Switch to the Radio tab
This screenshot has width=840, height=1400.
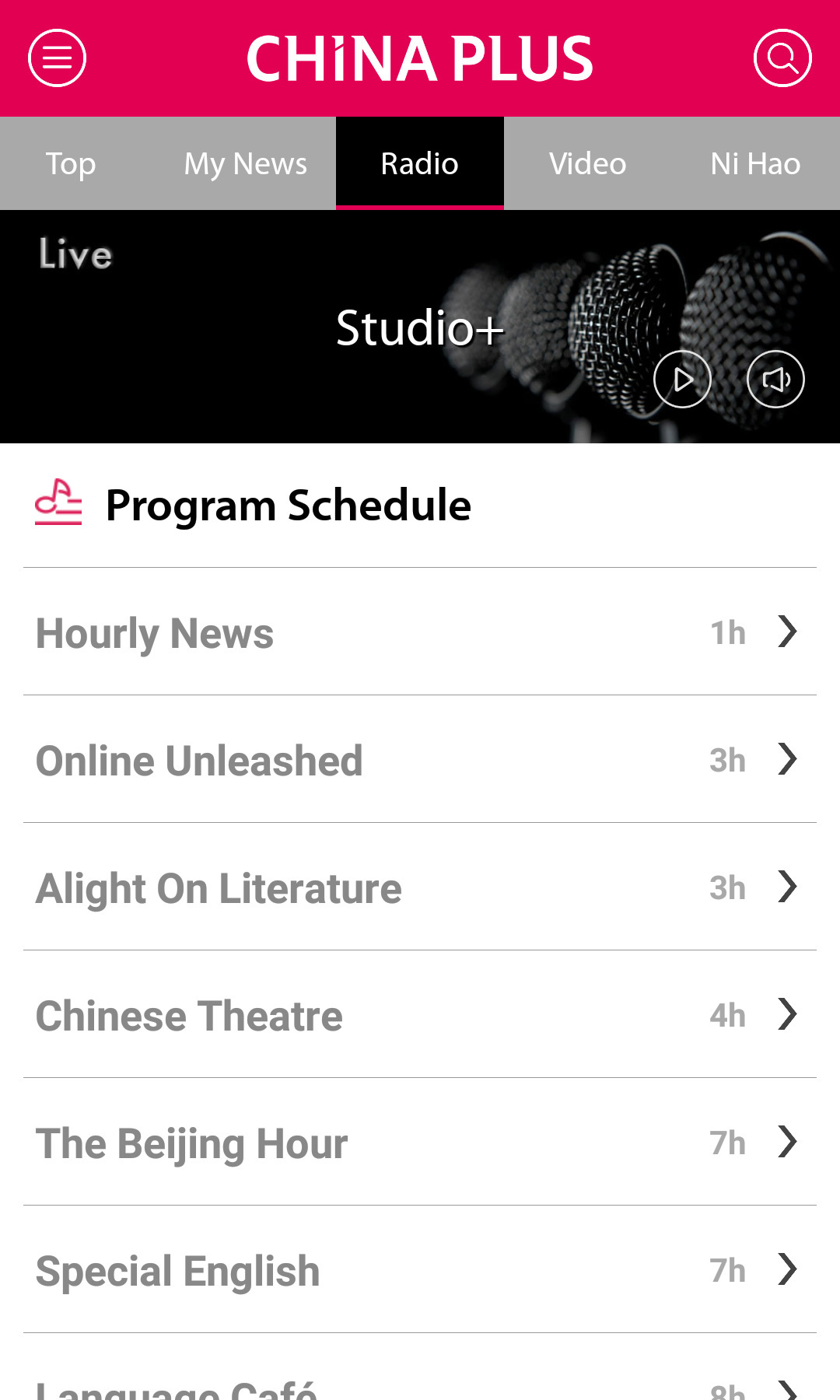[419, 163]
